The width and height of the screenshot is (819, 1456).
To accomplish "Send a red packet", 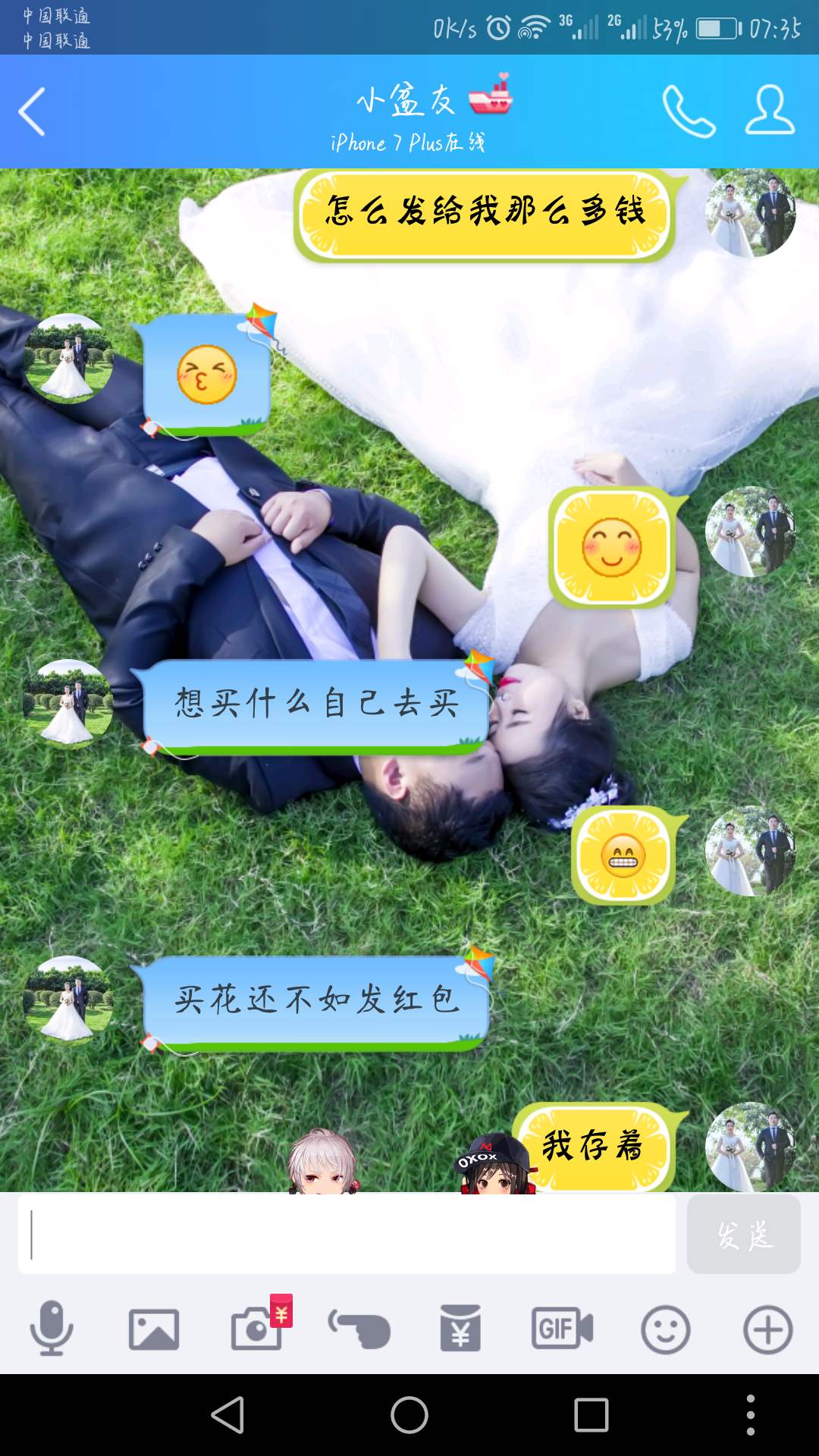I will 460,1329.
